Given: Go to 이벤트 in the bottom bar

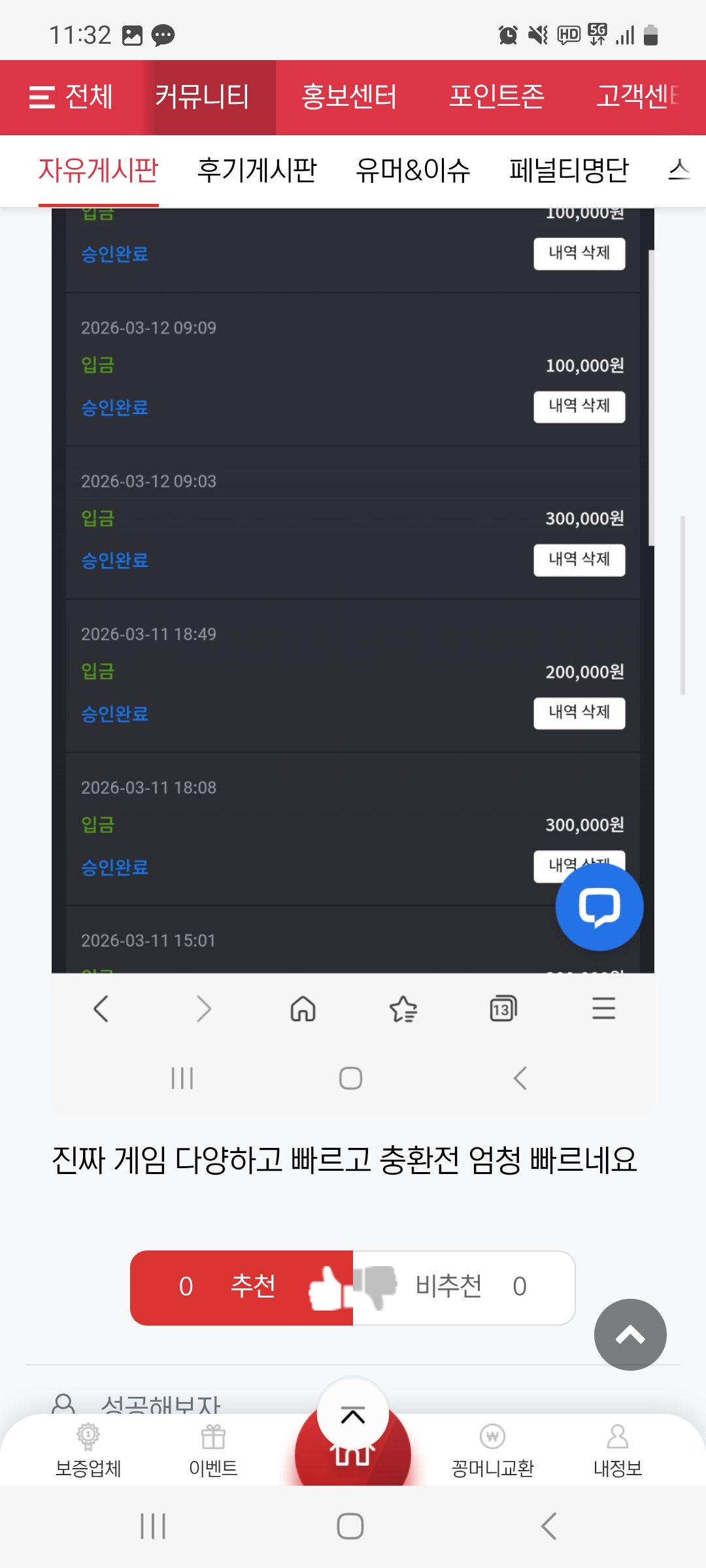Looking at the screenshot, I should (213, 1450).
